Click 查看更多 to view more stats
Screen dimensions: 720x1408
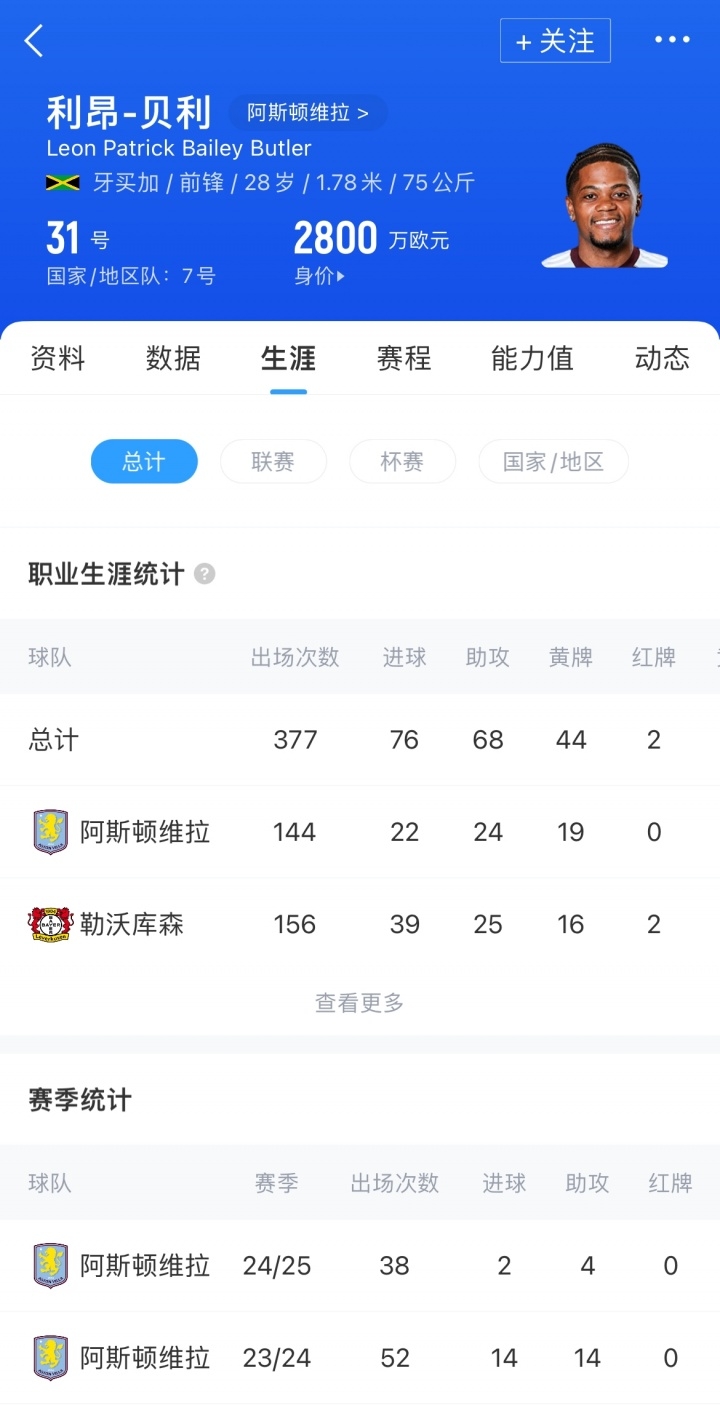[x=359, y=1003]
